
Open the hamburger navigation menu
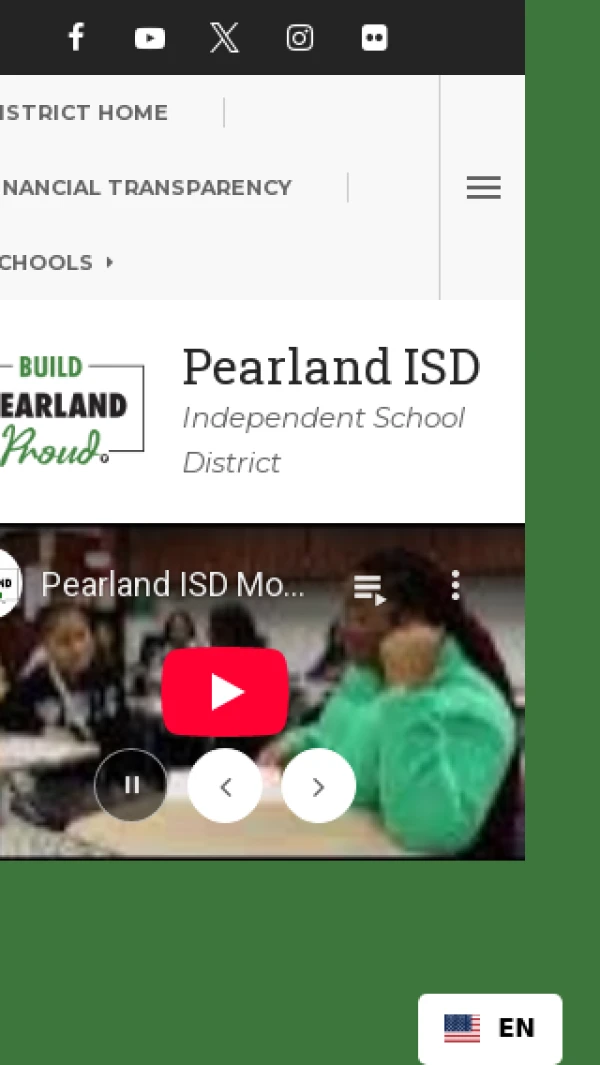pyautogui.click(x=483, y=188)
